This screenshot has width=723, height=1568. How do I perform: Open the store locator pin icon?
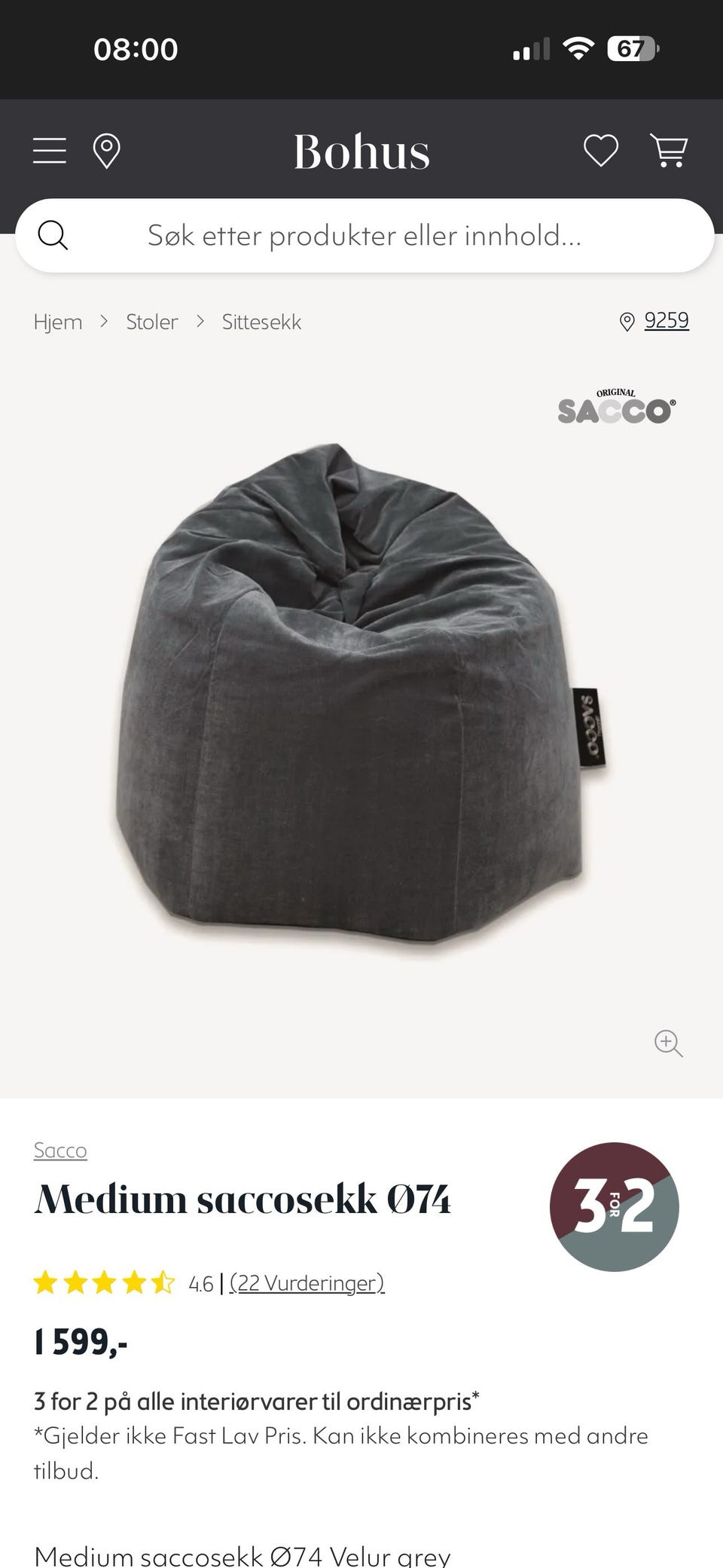(106, 151)
